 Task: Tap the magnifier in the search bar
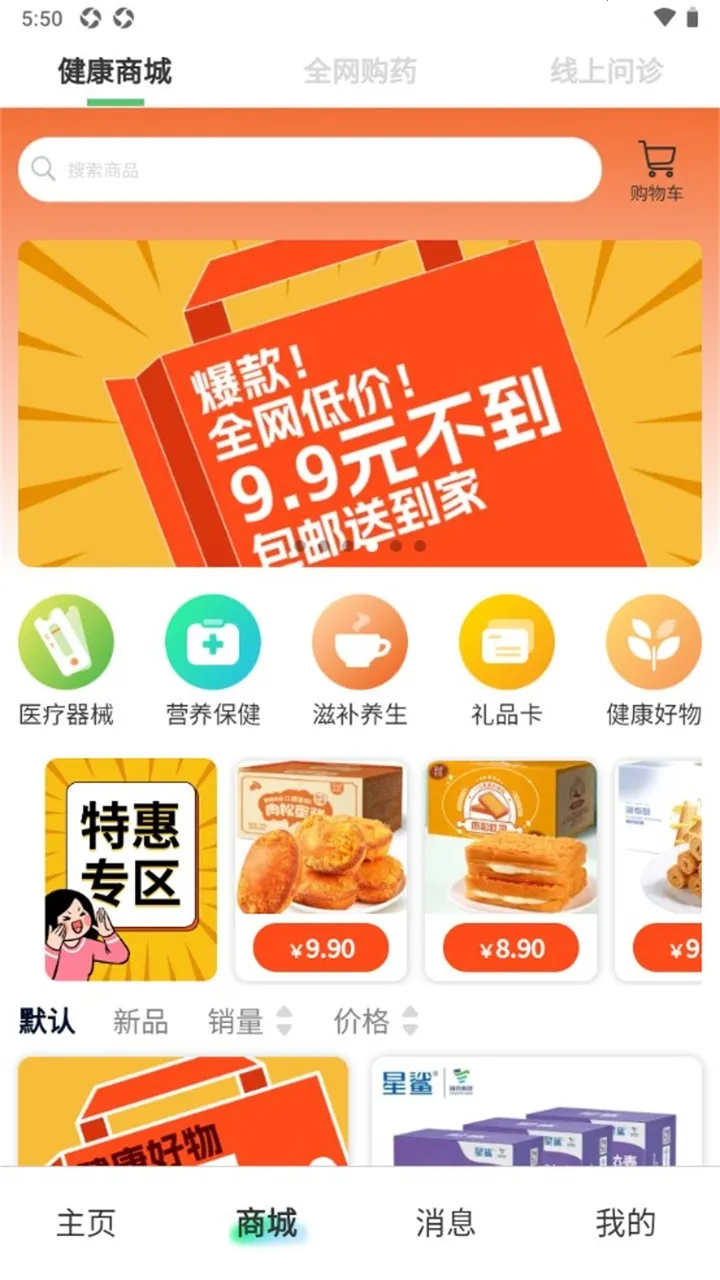pyautogui.click(x=42, y=169)
